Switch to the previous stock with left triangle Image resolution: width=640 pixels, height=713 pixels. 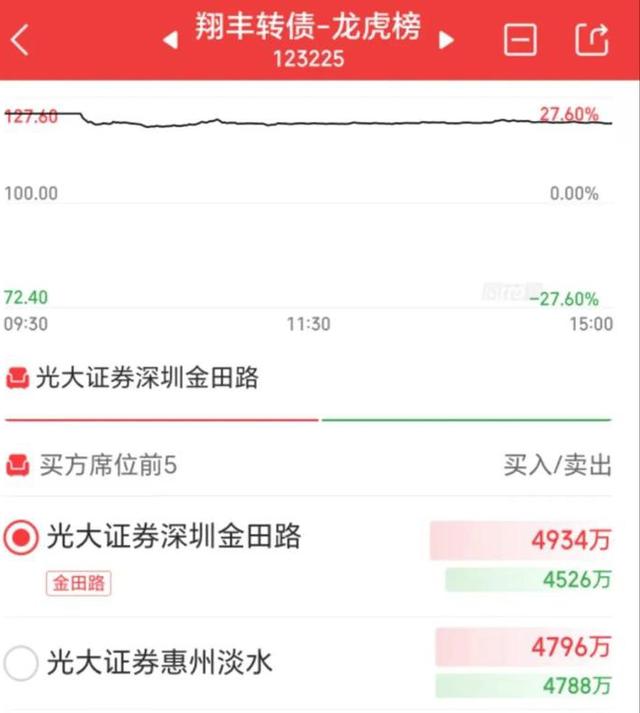[x=170, y=40]
